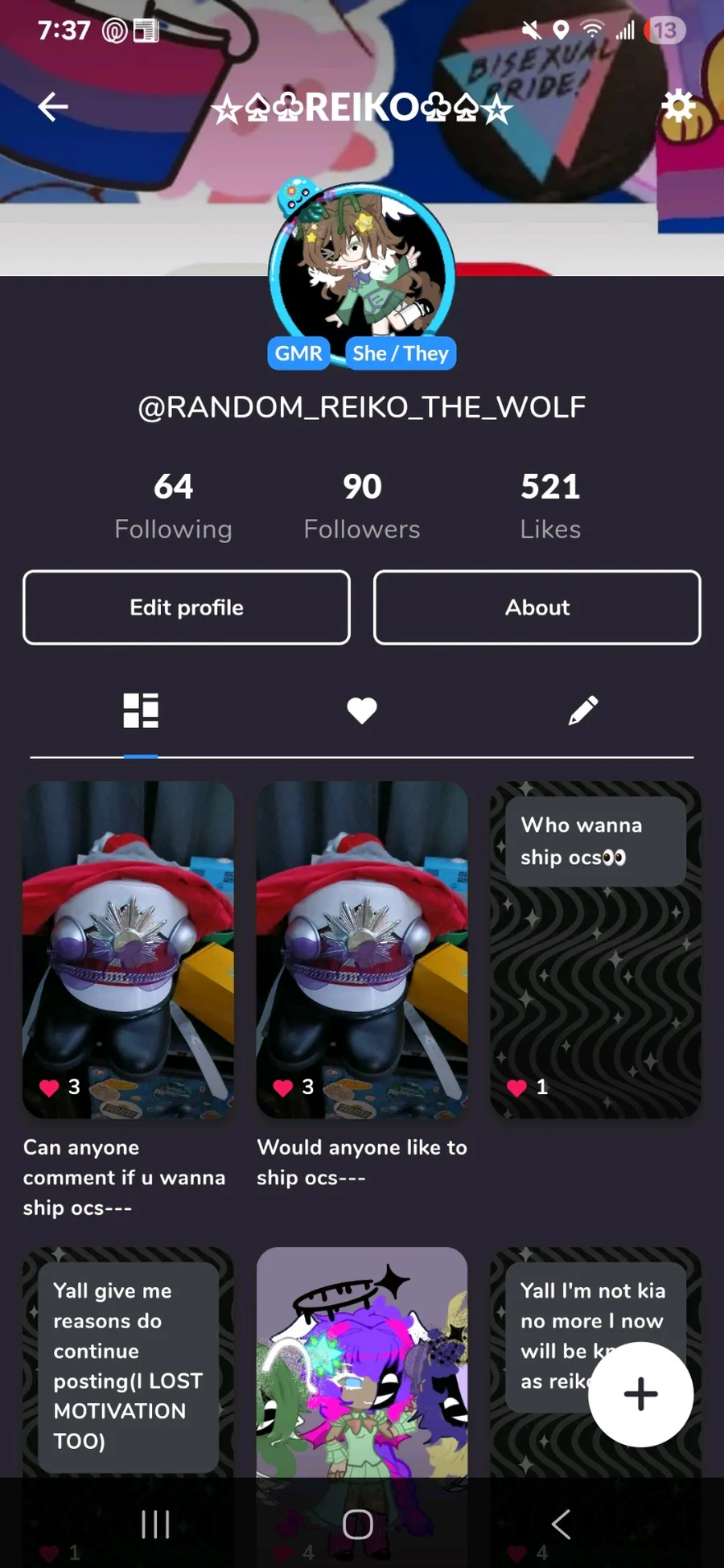Tap the Edit profile button
724x1568 pixels.
(x=187, y=607)
